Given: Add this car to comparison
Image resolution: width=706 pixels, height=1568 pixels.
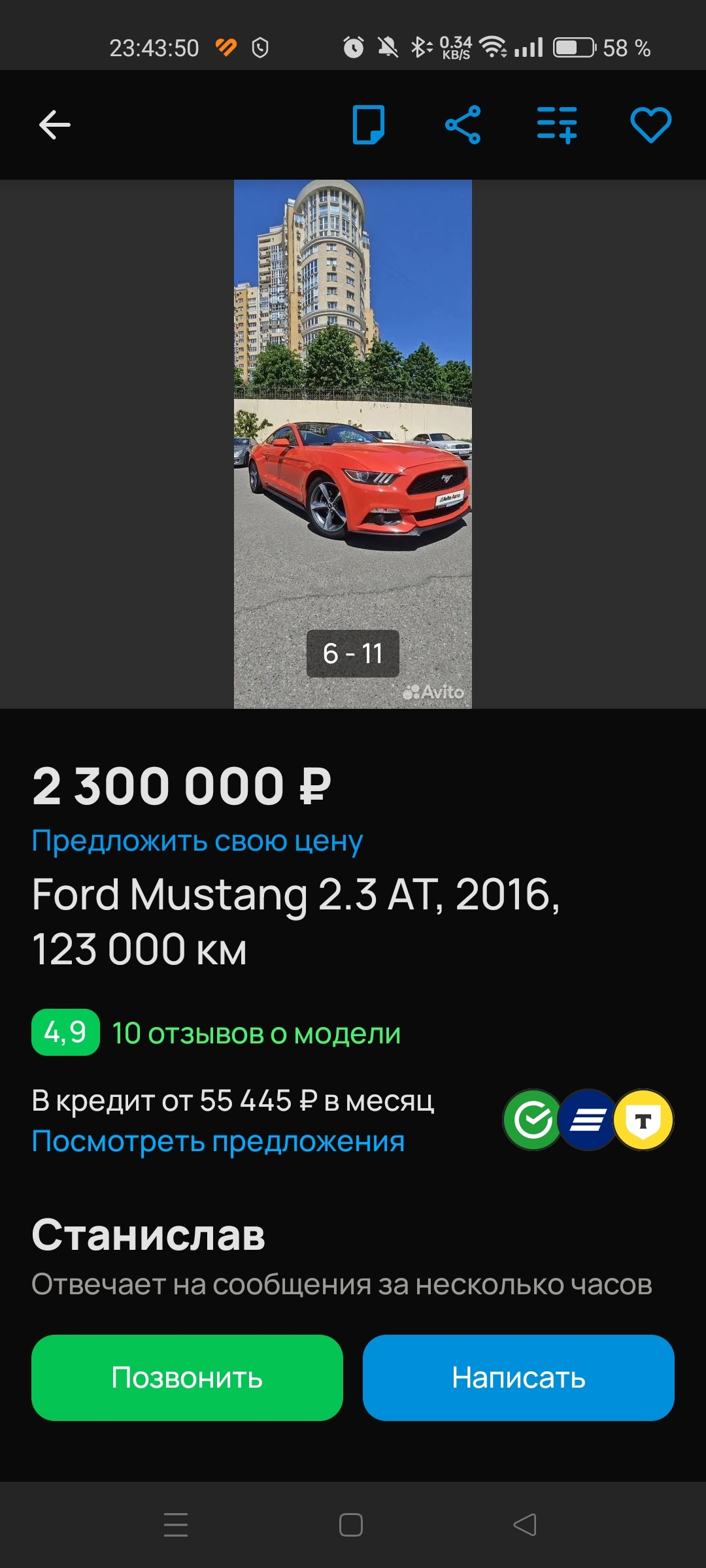Looking at the screenshot, I should pos(557,125).
